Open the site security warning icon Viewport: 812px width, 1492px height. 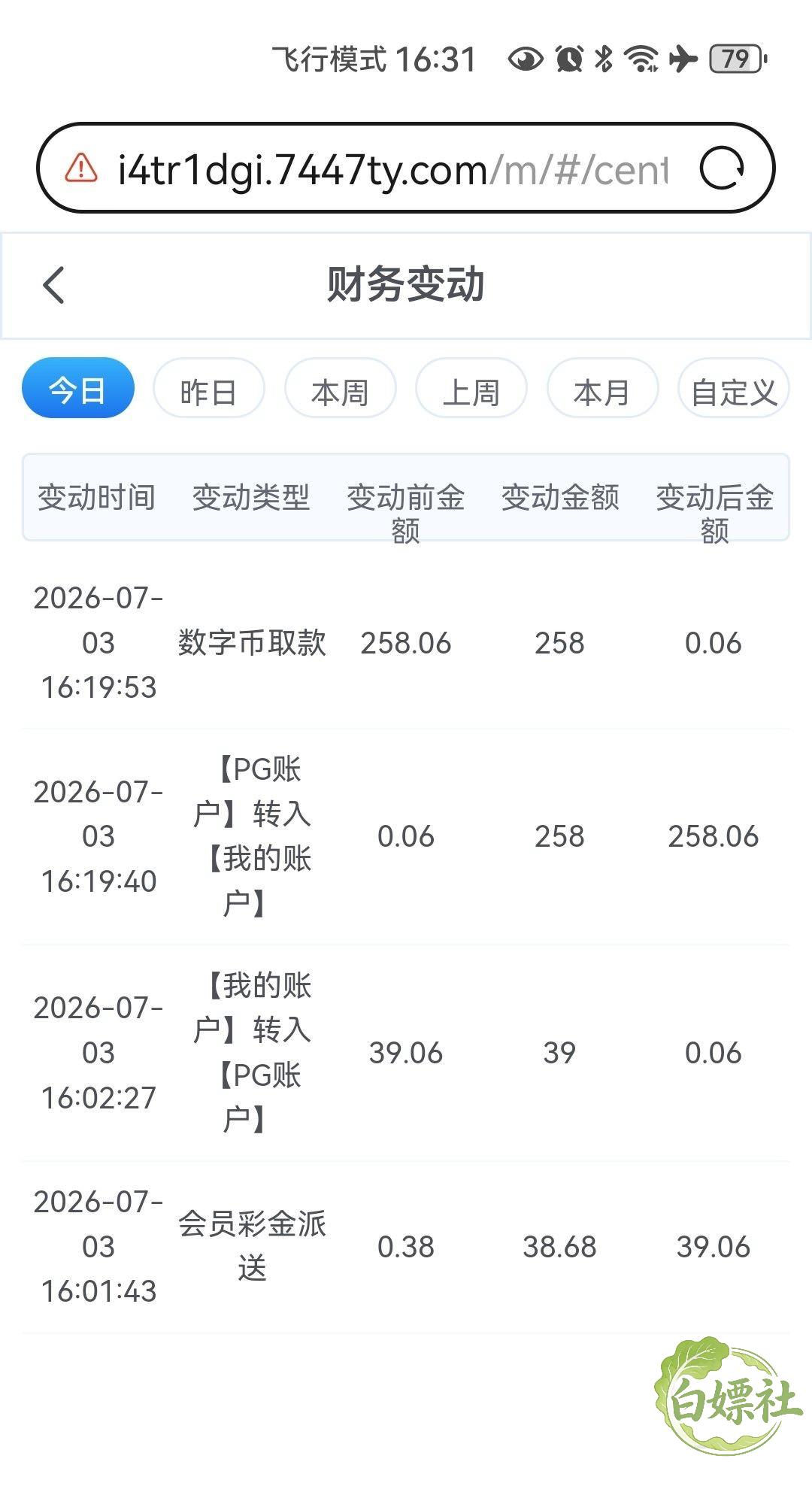(x=80, y=168)
